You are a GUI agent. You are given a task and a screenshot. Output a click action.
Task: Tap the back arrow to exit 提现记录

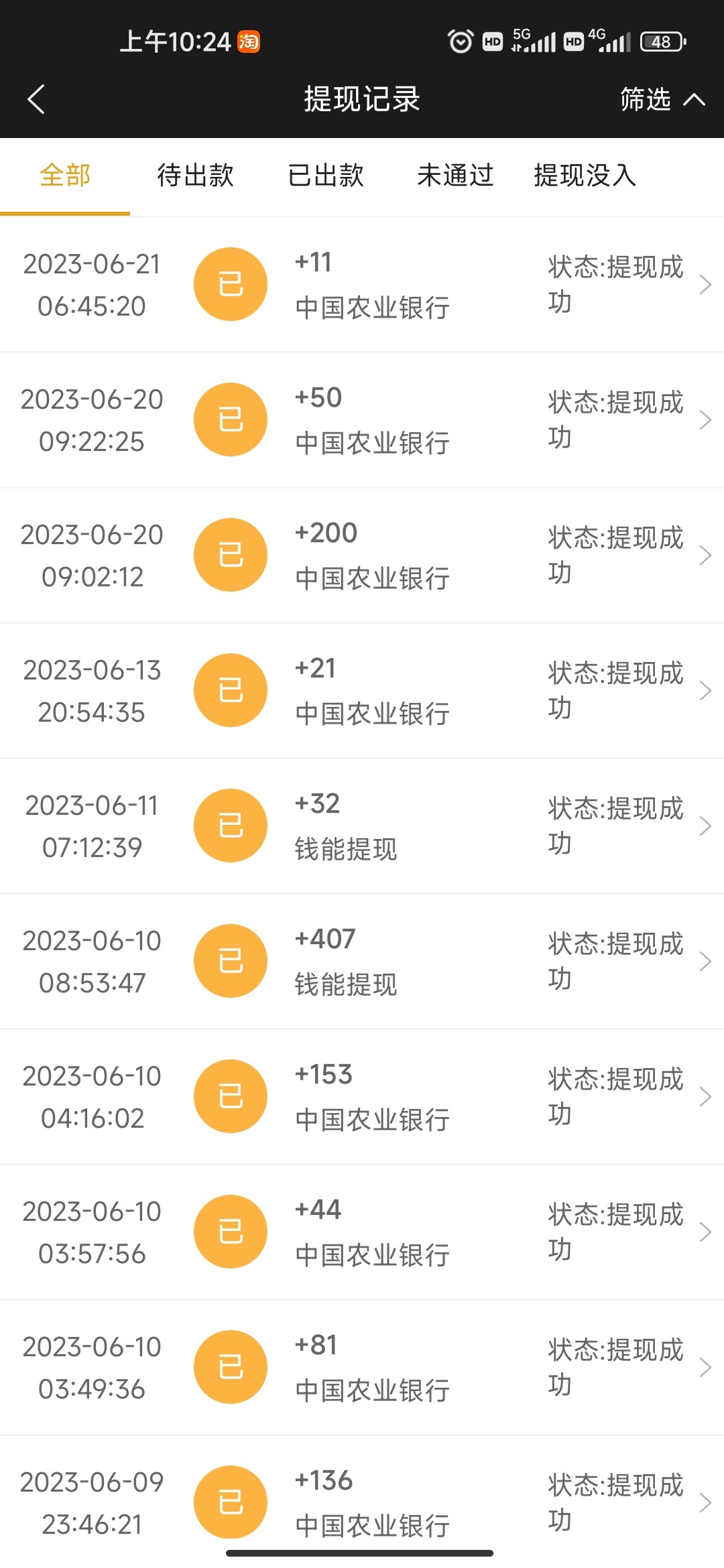(36, 99)
